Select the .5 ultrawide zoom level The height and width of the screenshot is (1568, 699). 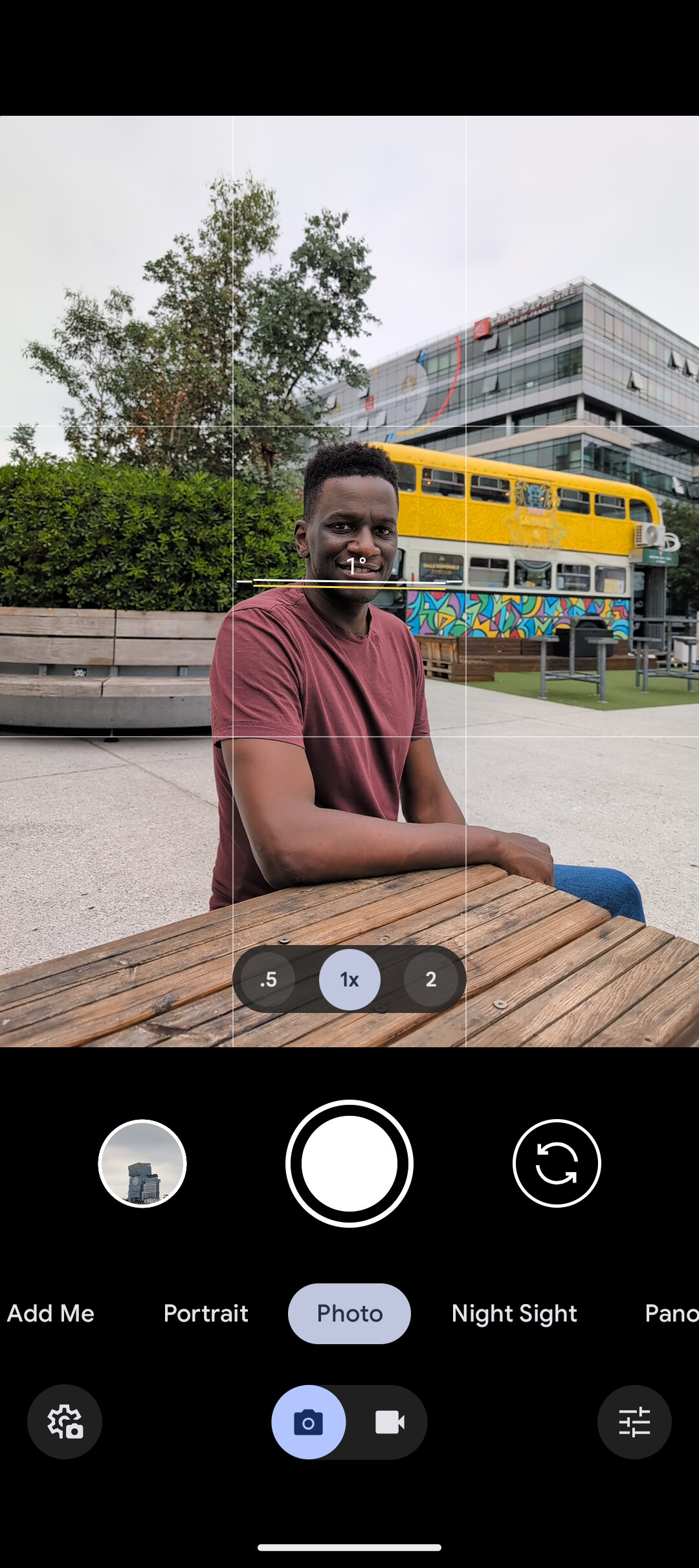269,979
